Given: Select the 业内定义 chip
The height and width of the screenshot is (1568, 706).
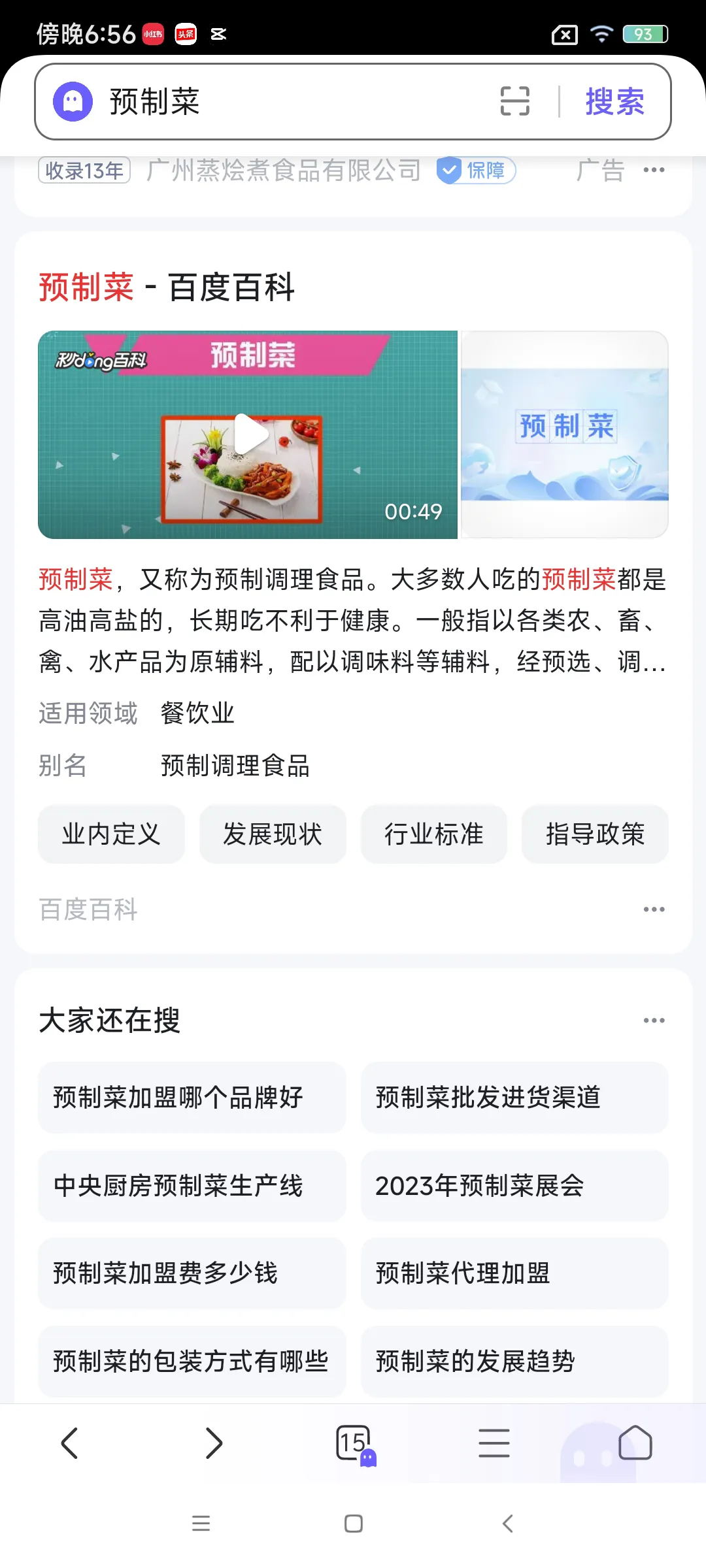Looking at the screenshot, I should (111, 834).
